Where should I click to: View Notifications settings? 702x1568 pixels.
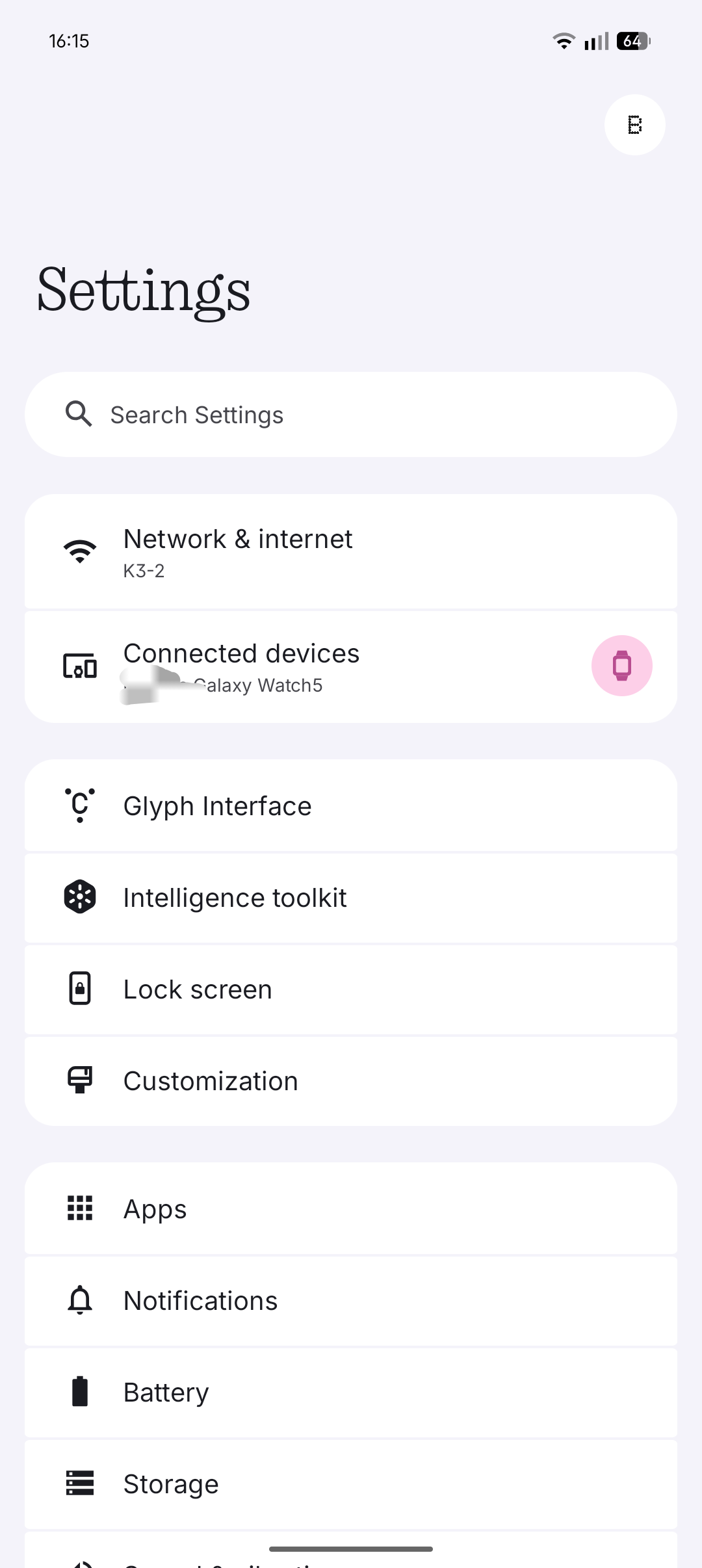[x=351, y=1301]
